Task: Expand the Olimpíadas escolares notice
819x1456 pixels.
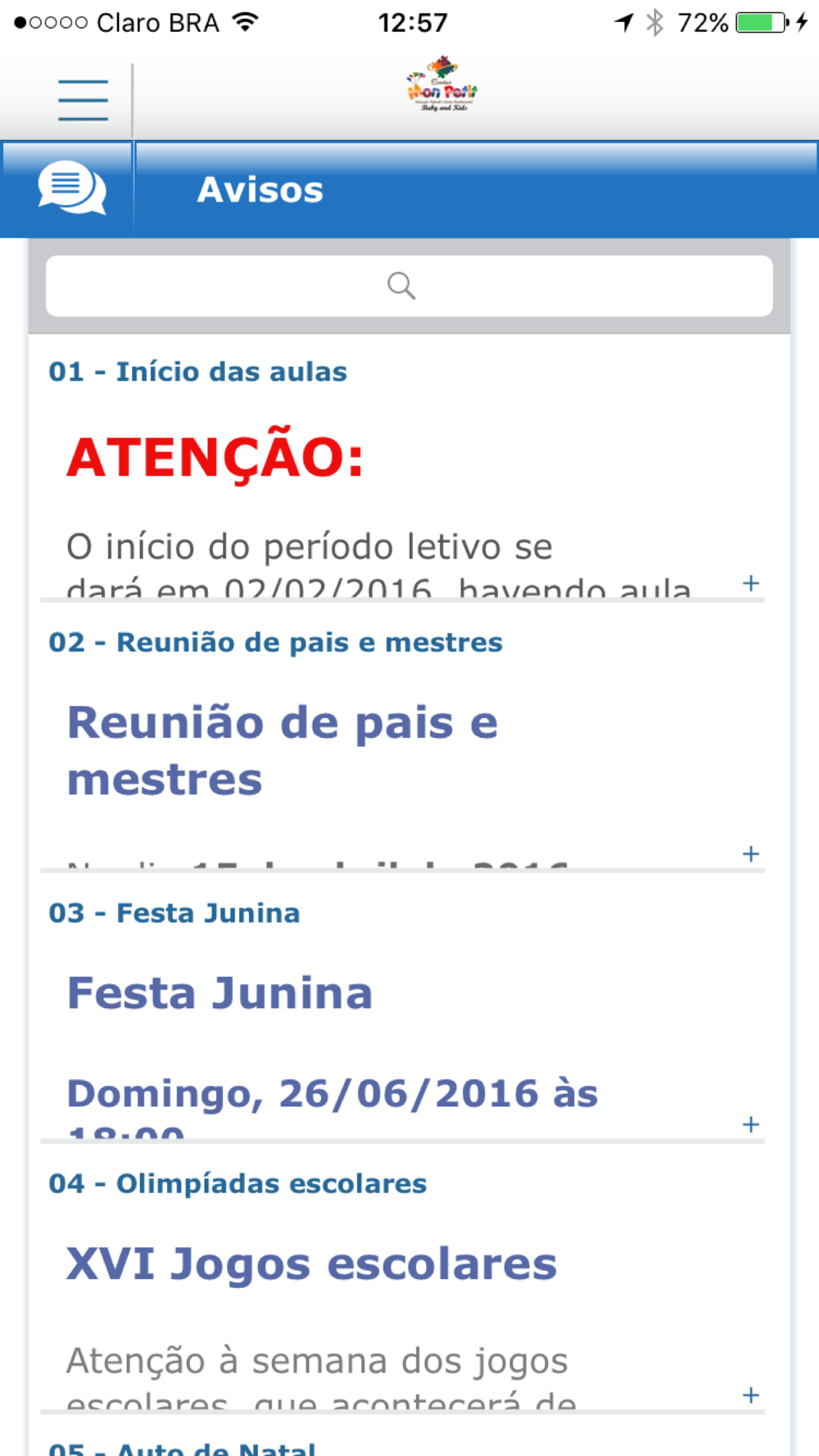Action: (750, 1395)
